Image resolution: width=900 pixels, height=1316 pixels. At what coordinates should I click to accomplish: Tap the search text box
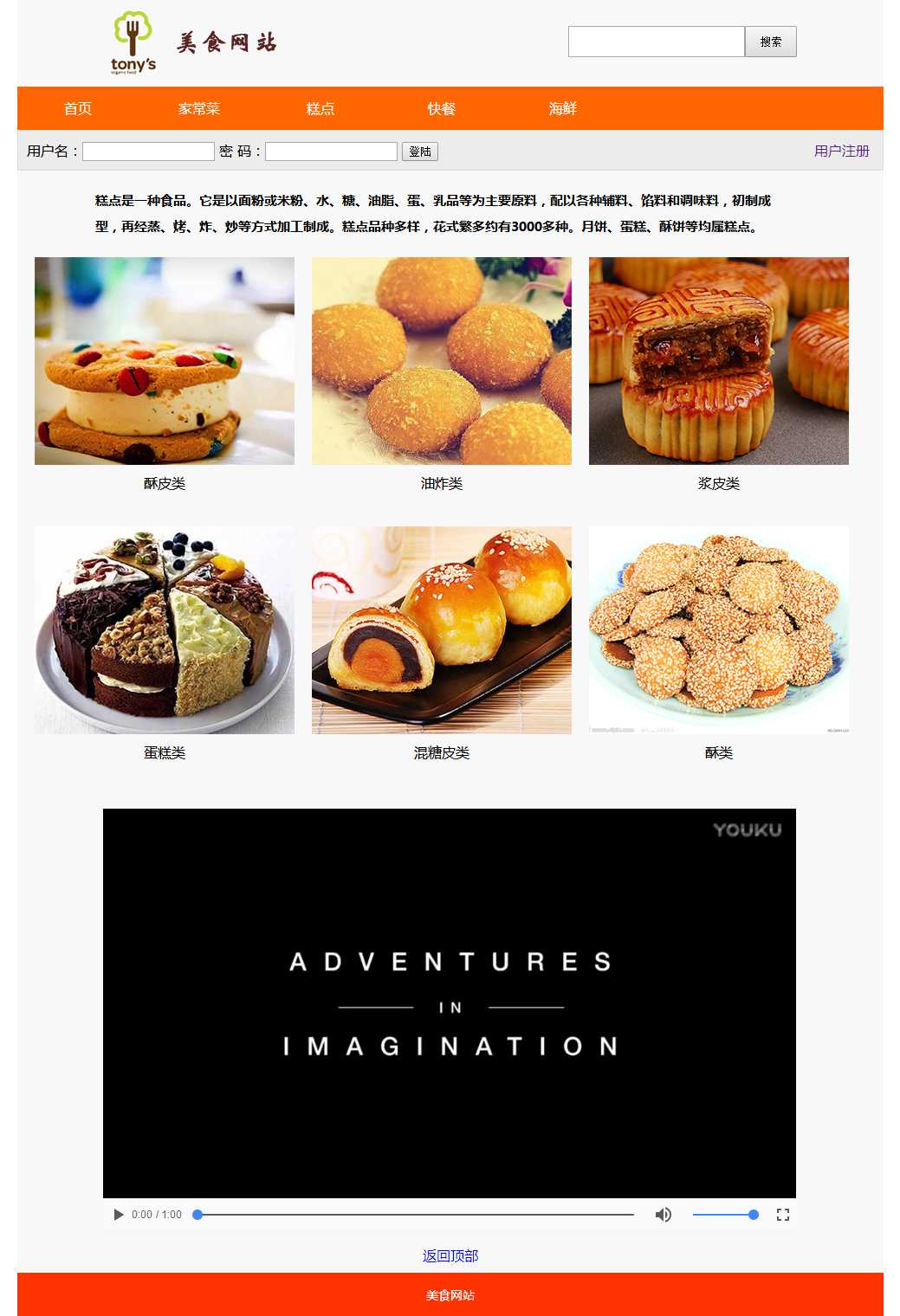click(656, 42)
